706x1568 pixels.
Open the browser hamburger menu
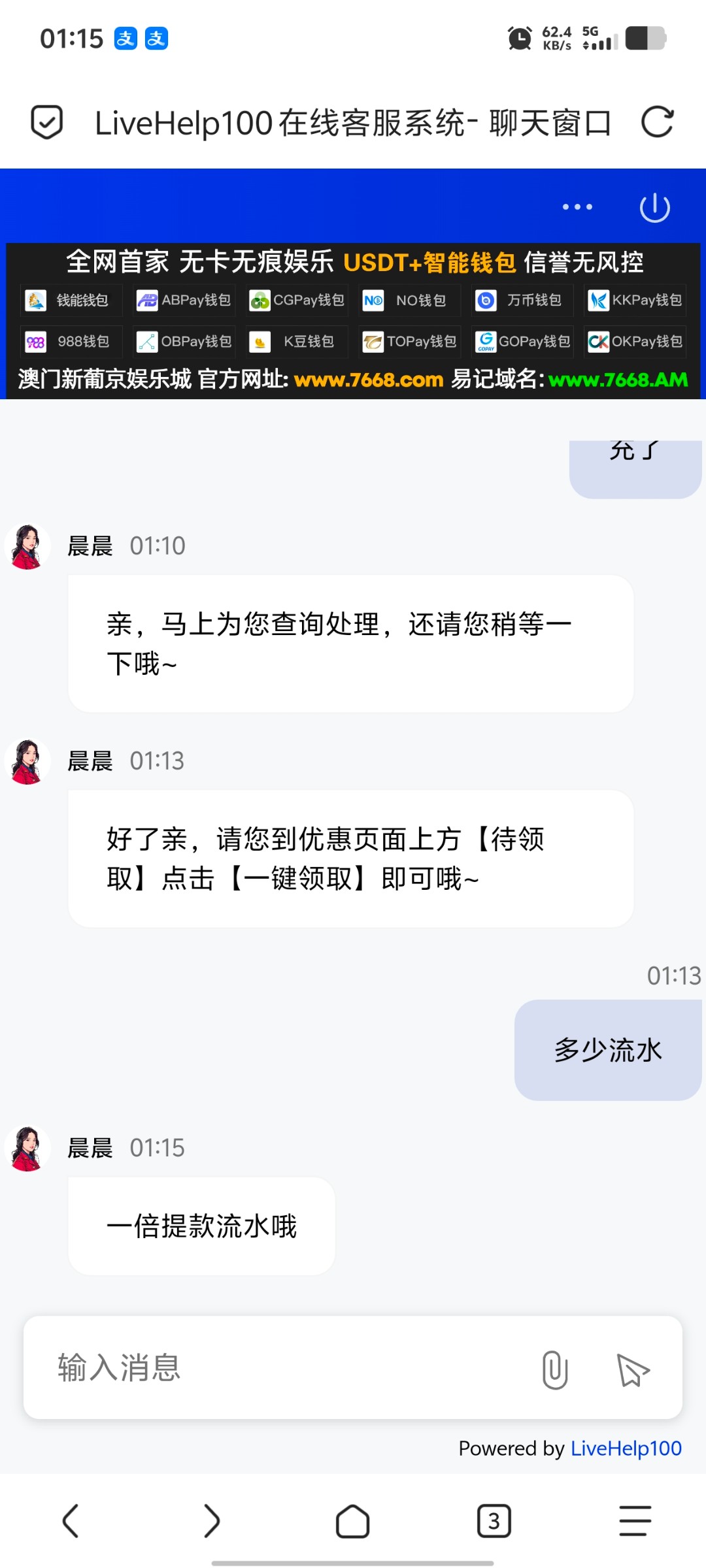[x=635, y=1520]
